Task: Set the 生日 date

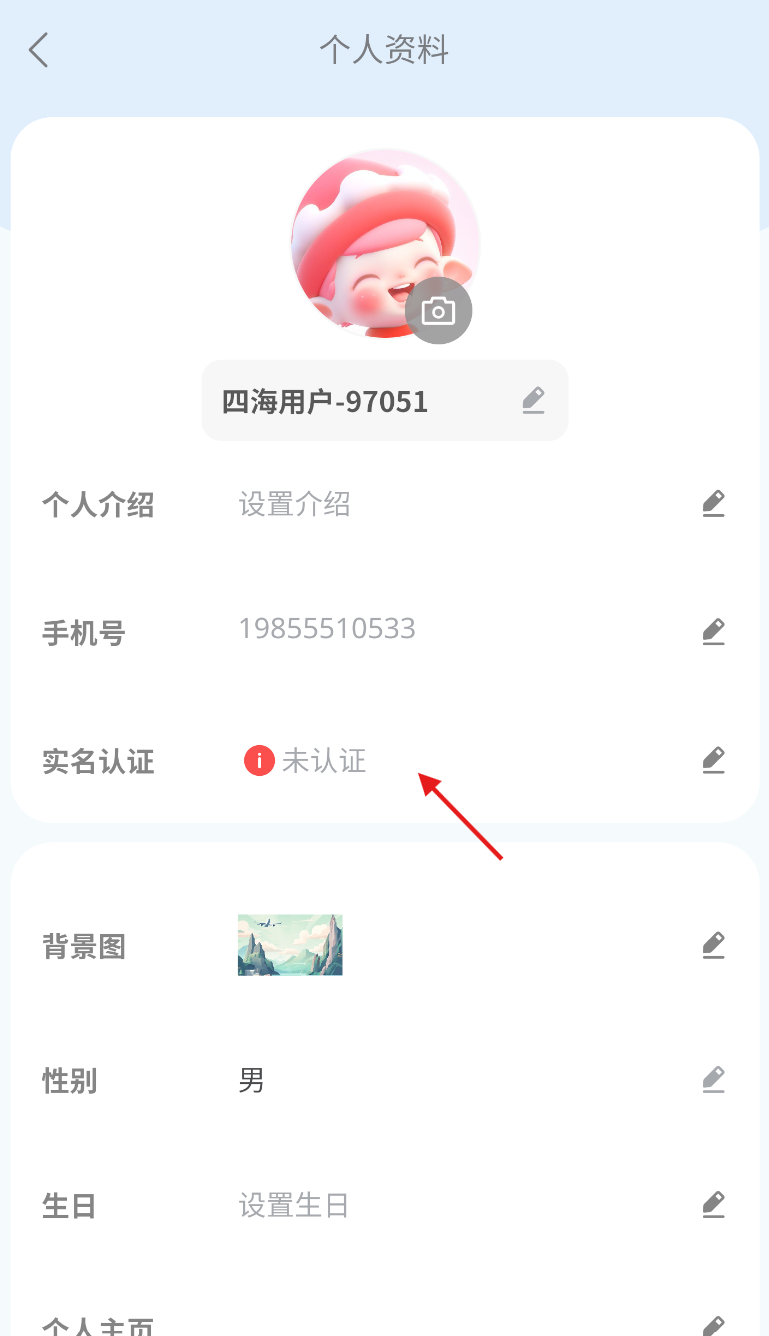Action: pos(712,1204)
